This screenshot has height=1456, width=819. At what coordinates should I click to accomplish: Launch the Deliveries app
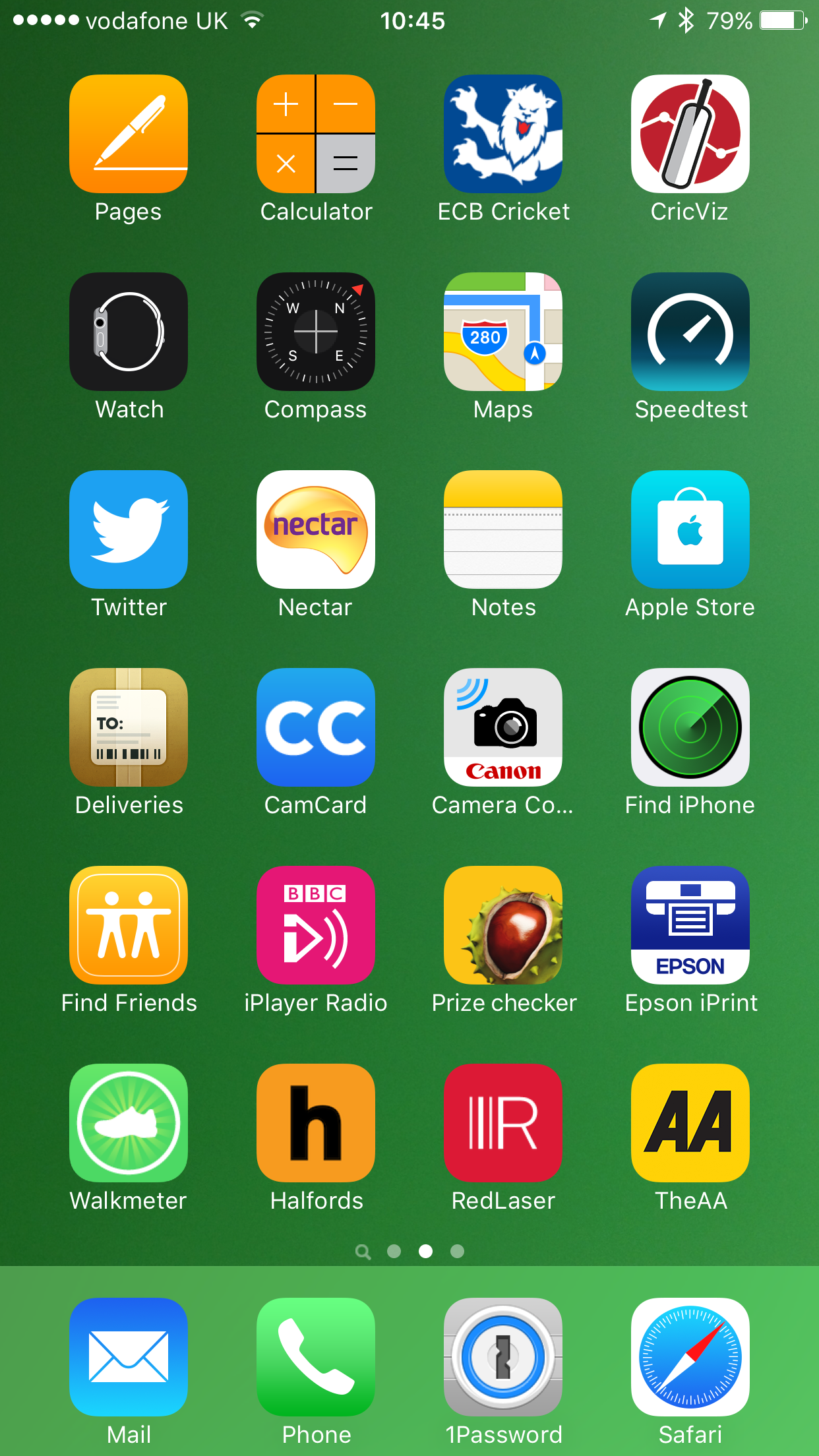tap(129, 727)
